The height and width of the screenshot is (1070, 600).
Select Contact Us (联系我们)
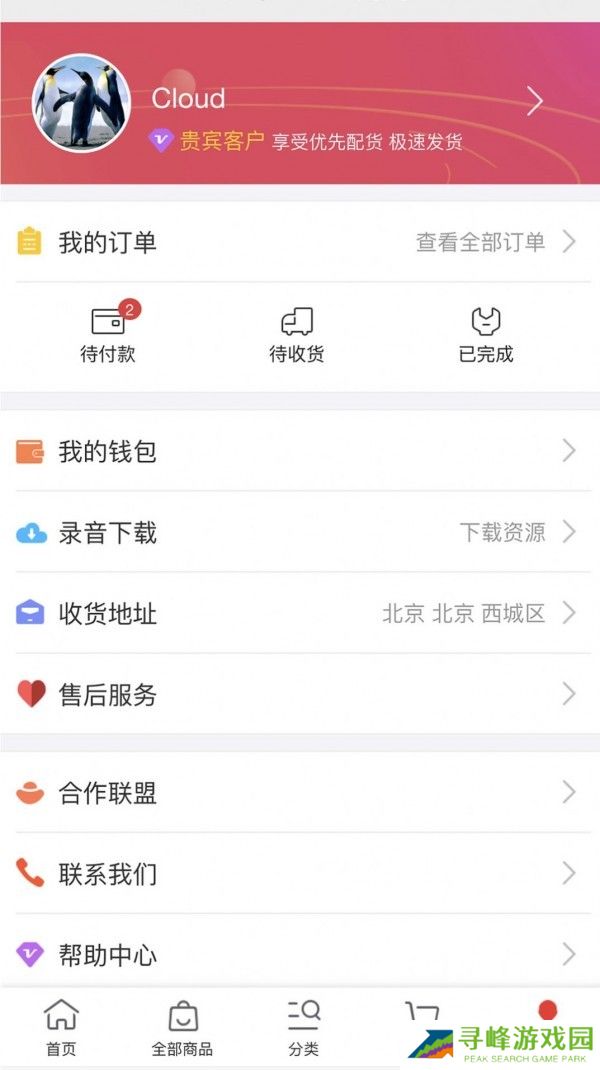300,874
